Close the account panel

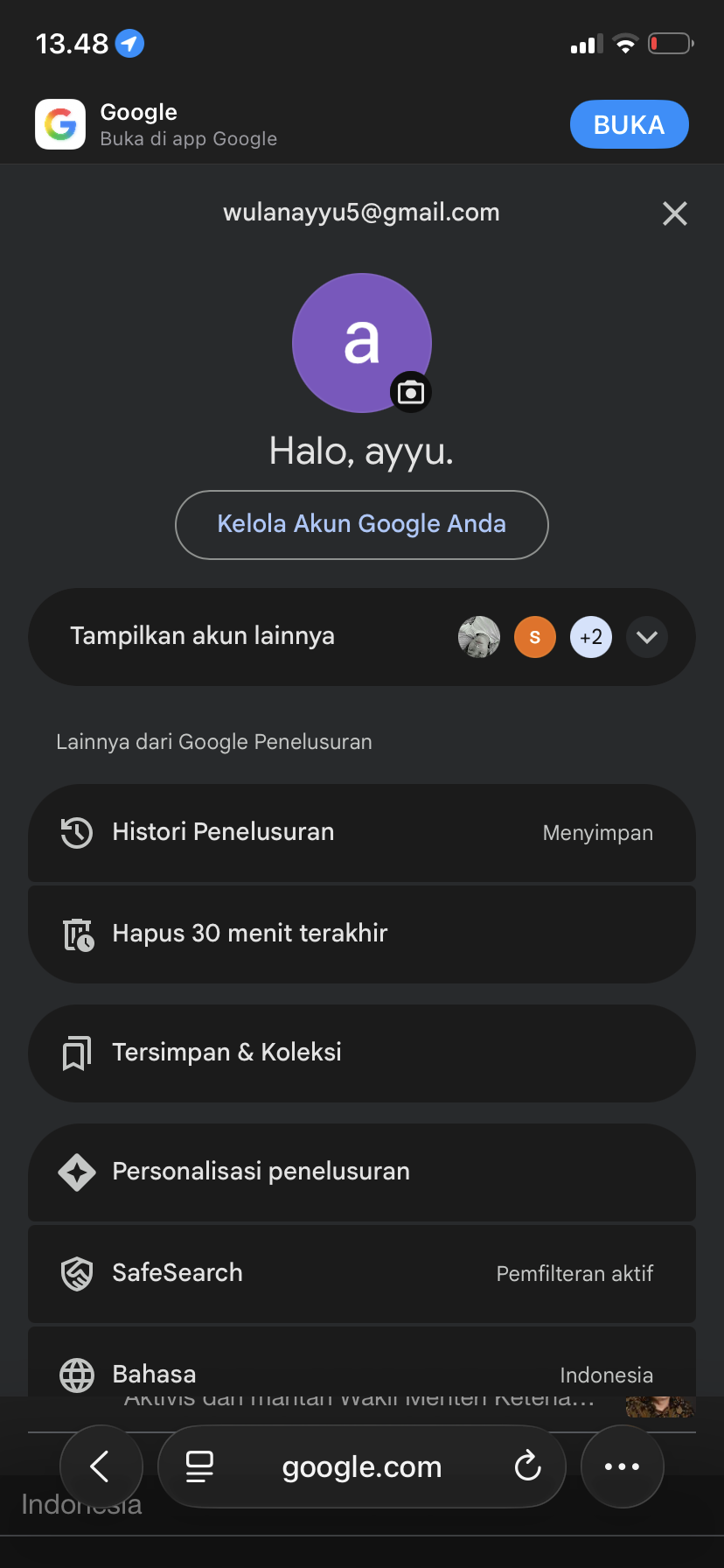(x=674, y=213)
